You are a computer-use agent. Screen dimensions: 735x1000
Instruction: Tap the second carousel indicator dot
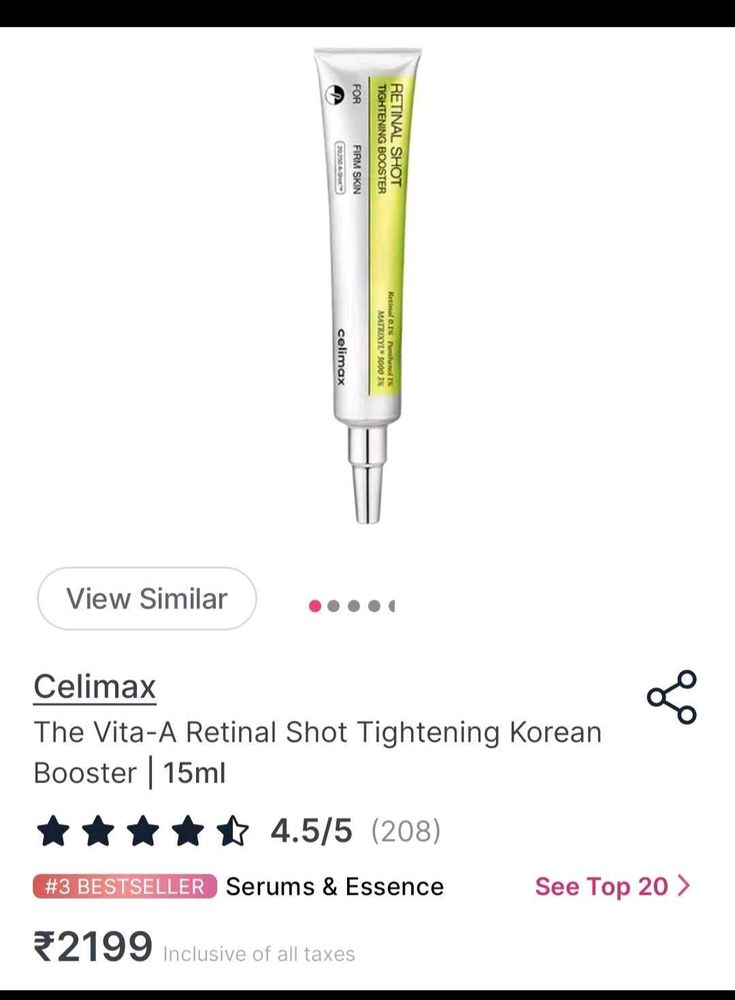click(x=332, y=605)
